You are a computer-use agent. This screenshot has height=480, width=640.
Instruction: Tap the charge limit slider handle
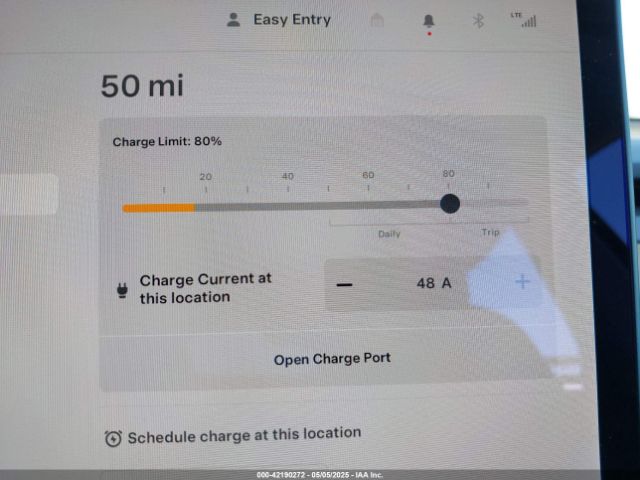450,204
